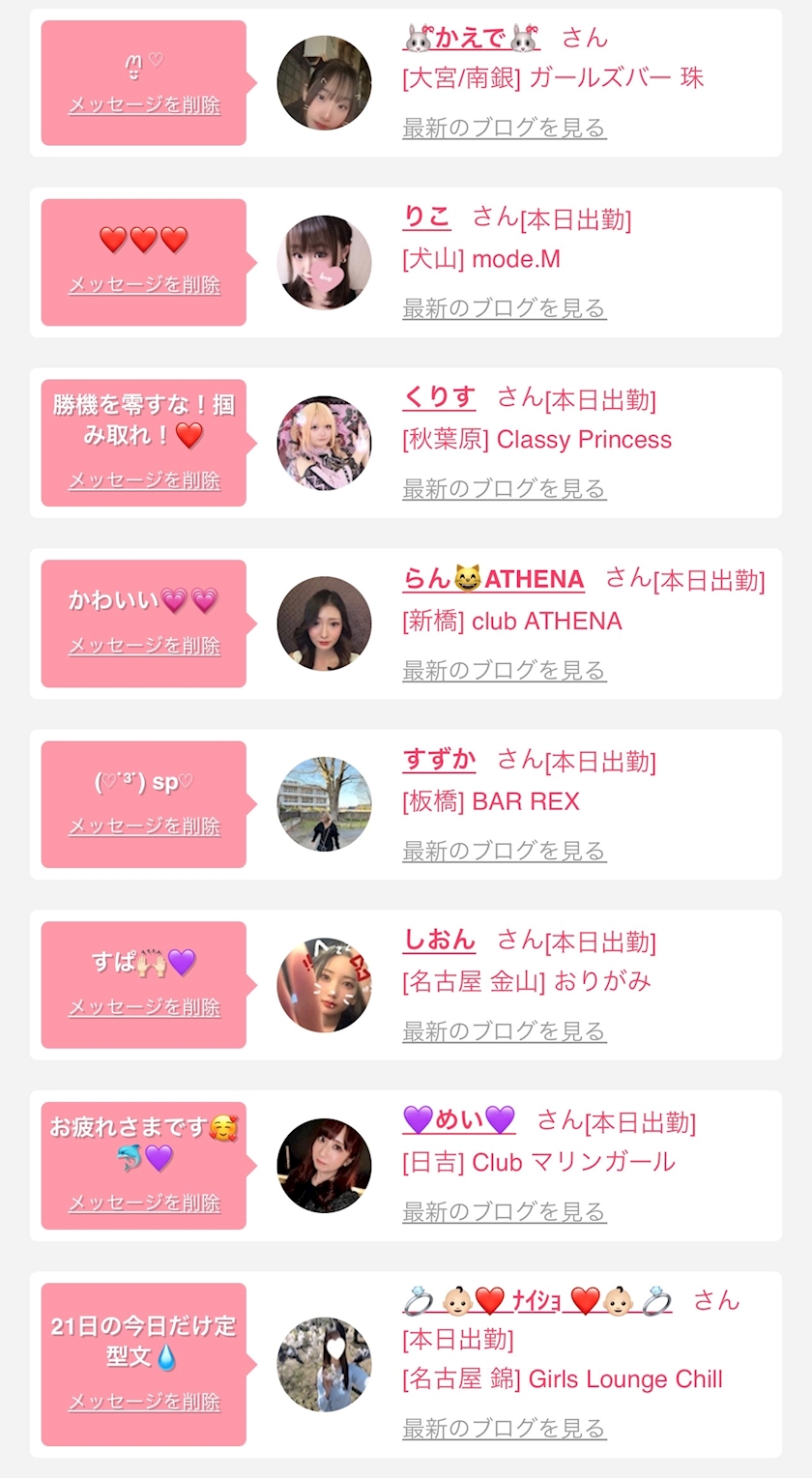Open めい's profile name link
The width and height of the screenshot is (812, 1478).
coord(459,1120)
